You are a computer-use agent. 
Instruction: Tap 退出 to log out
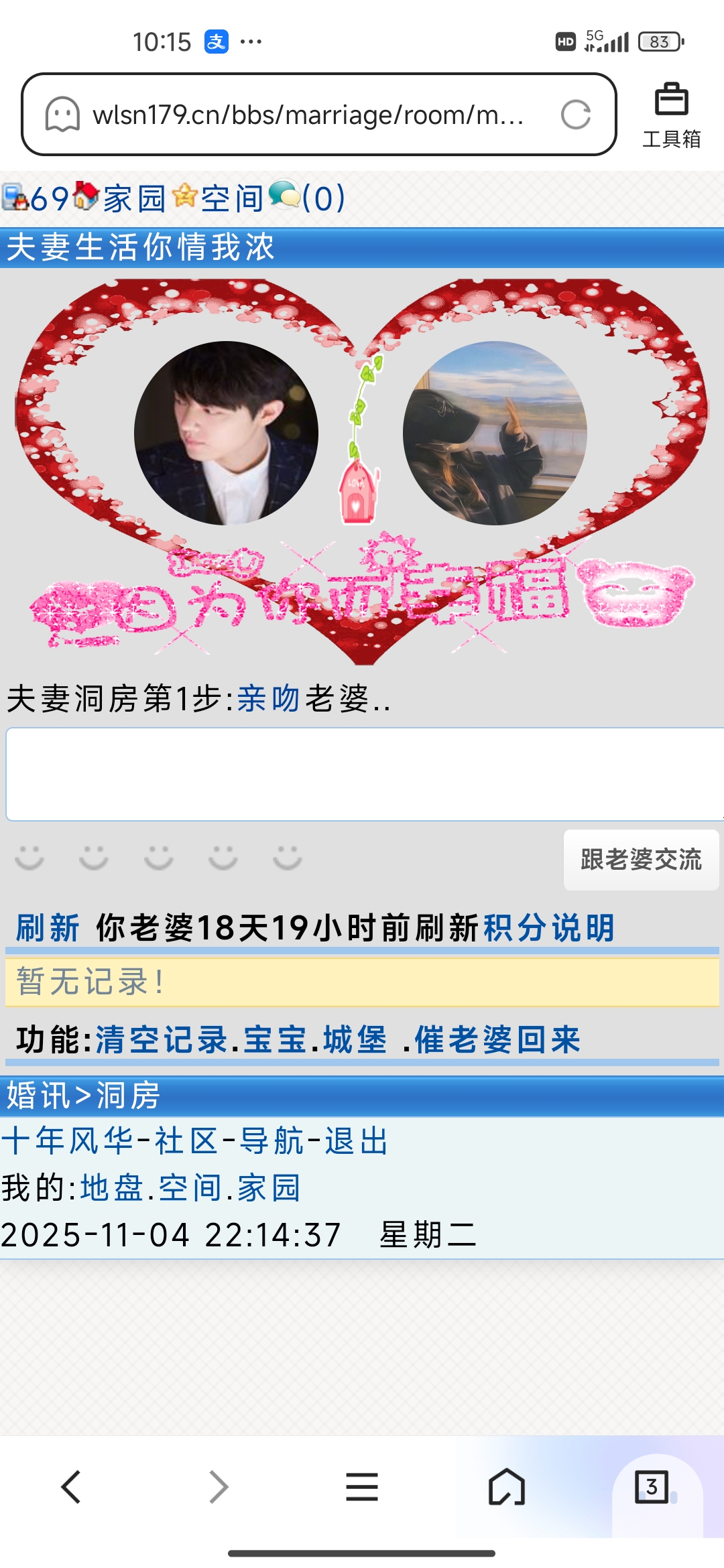click(x=357, y=1140)
